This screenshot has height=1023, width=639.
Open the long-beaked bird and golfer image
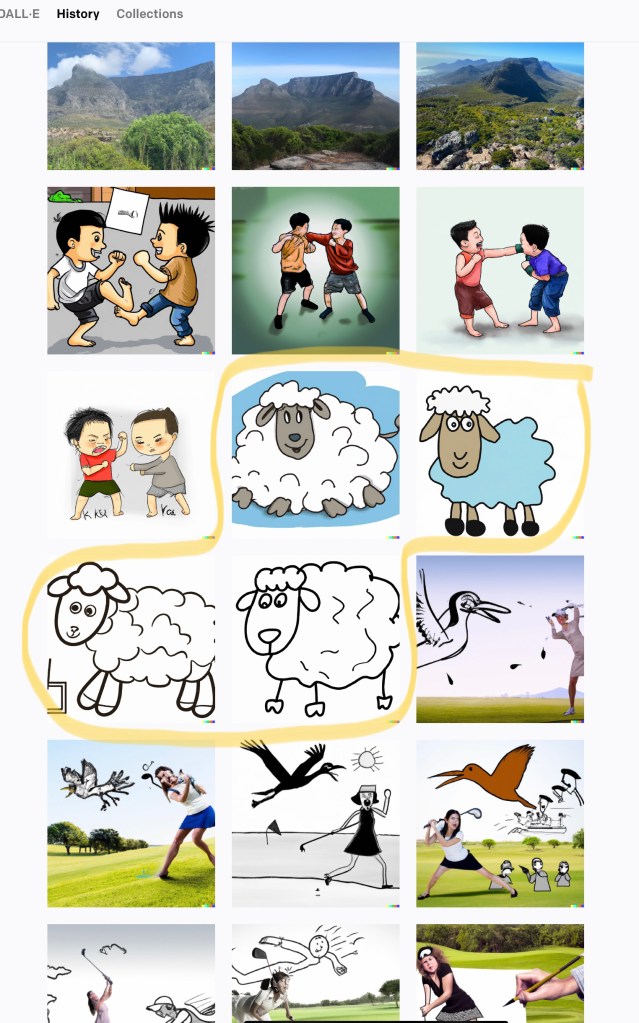pyautogui.click(x=499, y=639)
